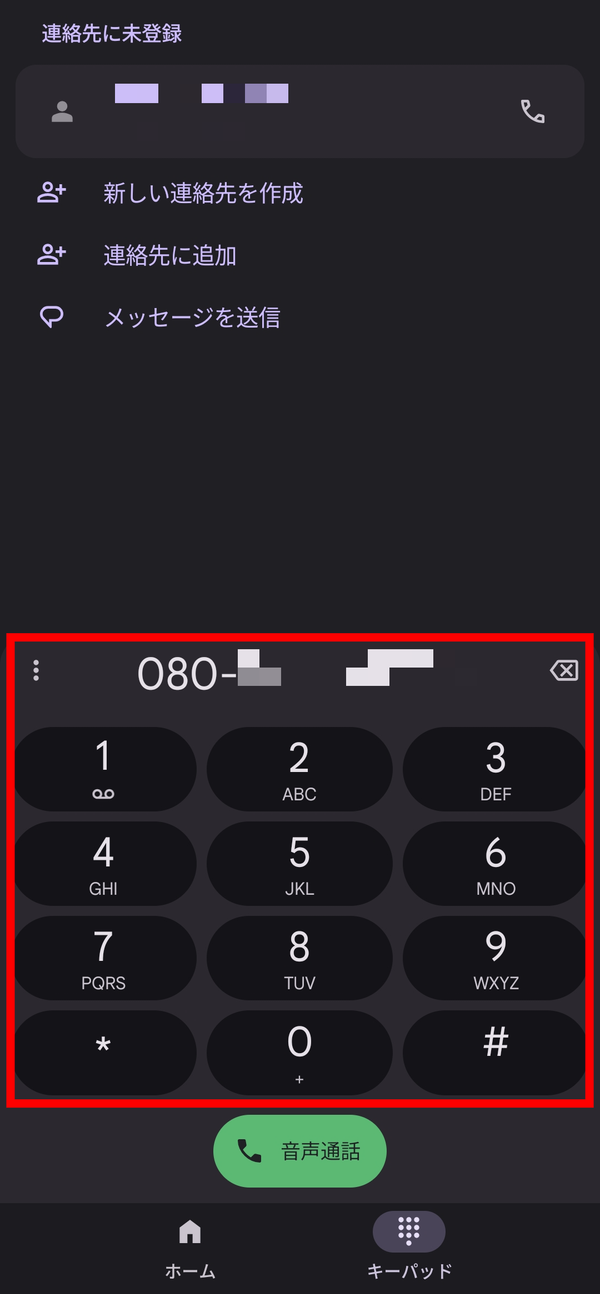This screenshot has width=600, height=1294.
Task: Open the three-dot dialpad options menu
Action: (x=36, y=670)
